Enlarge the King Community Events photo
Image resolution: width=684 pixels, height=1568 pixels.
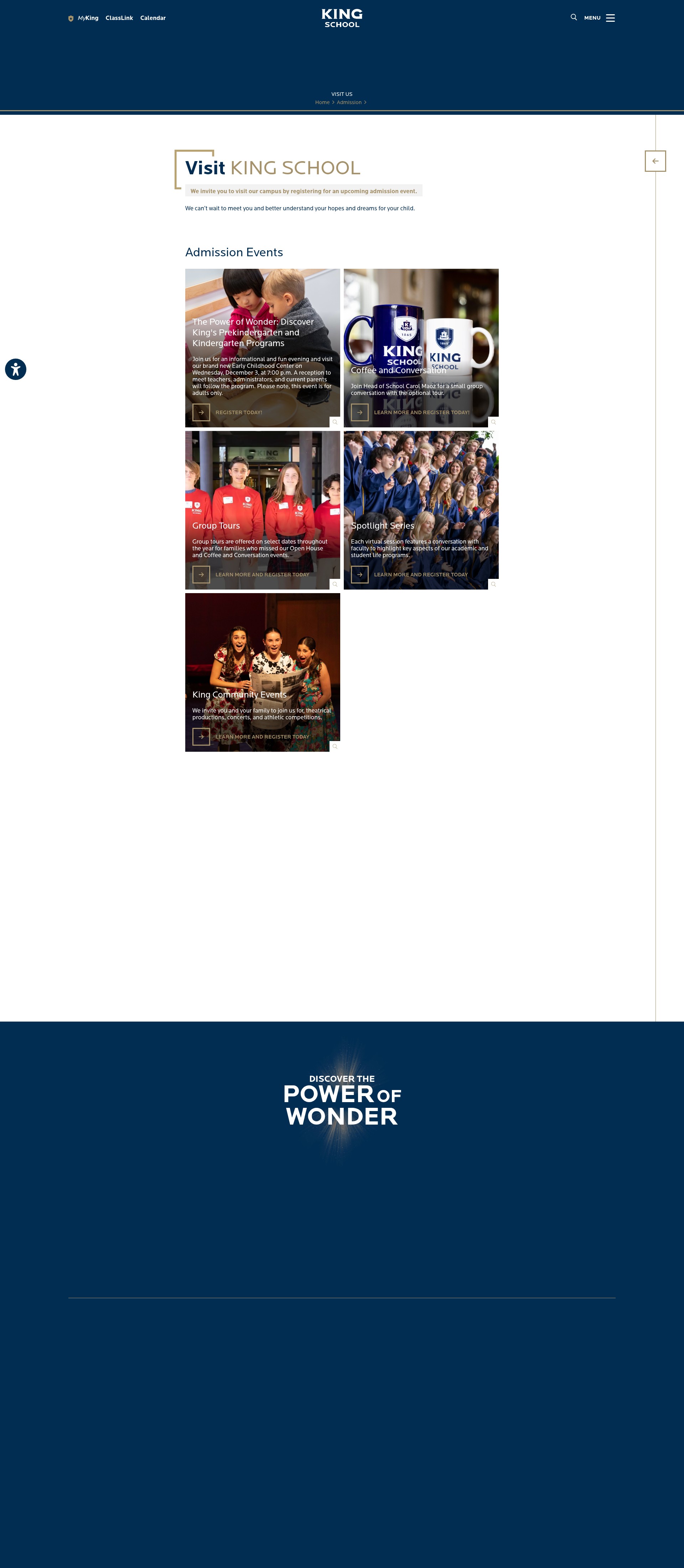335,747
